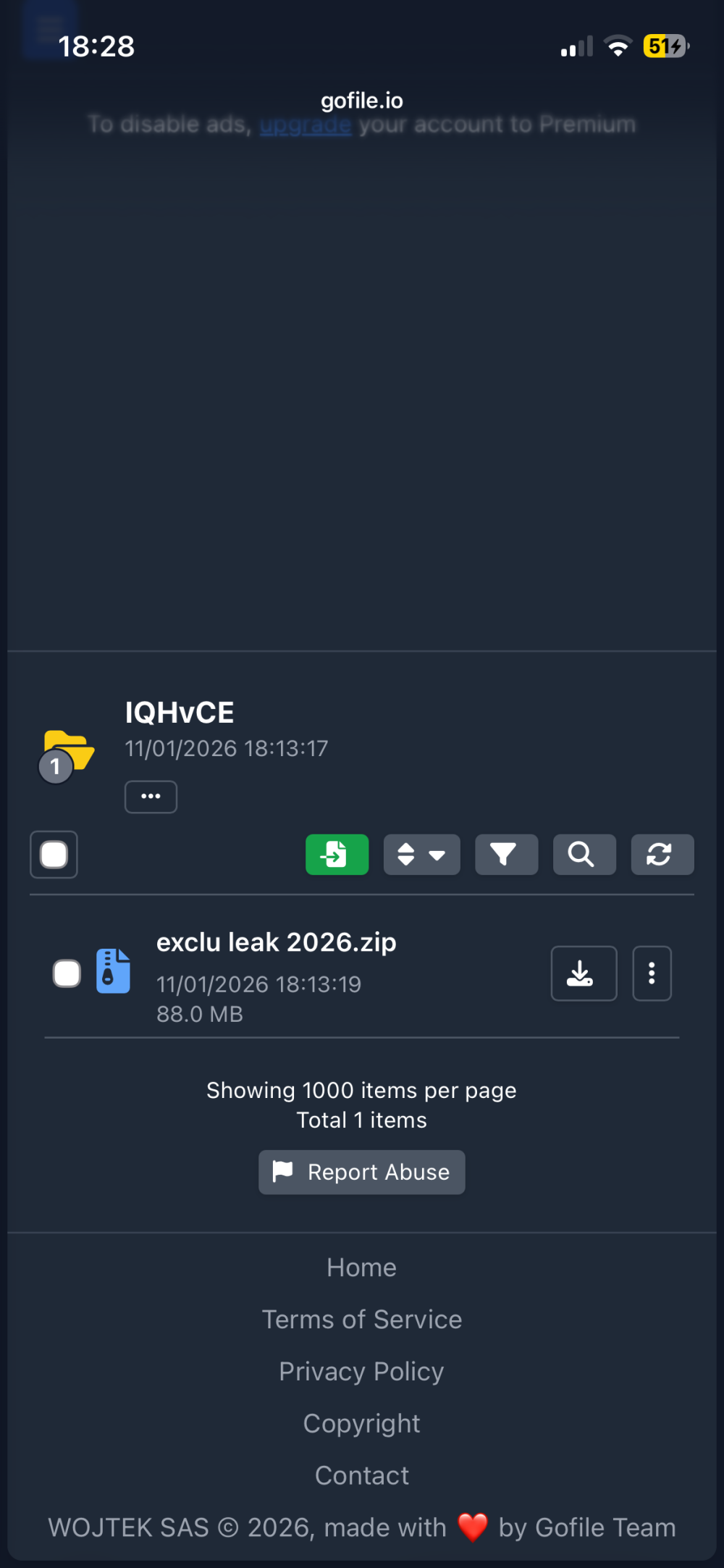
Task: Open Terms of Service
Action: 361,1320
